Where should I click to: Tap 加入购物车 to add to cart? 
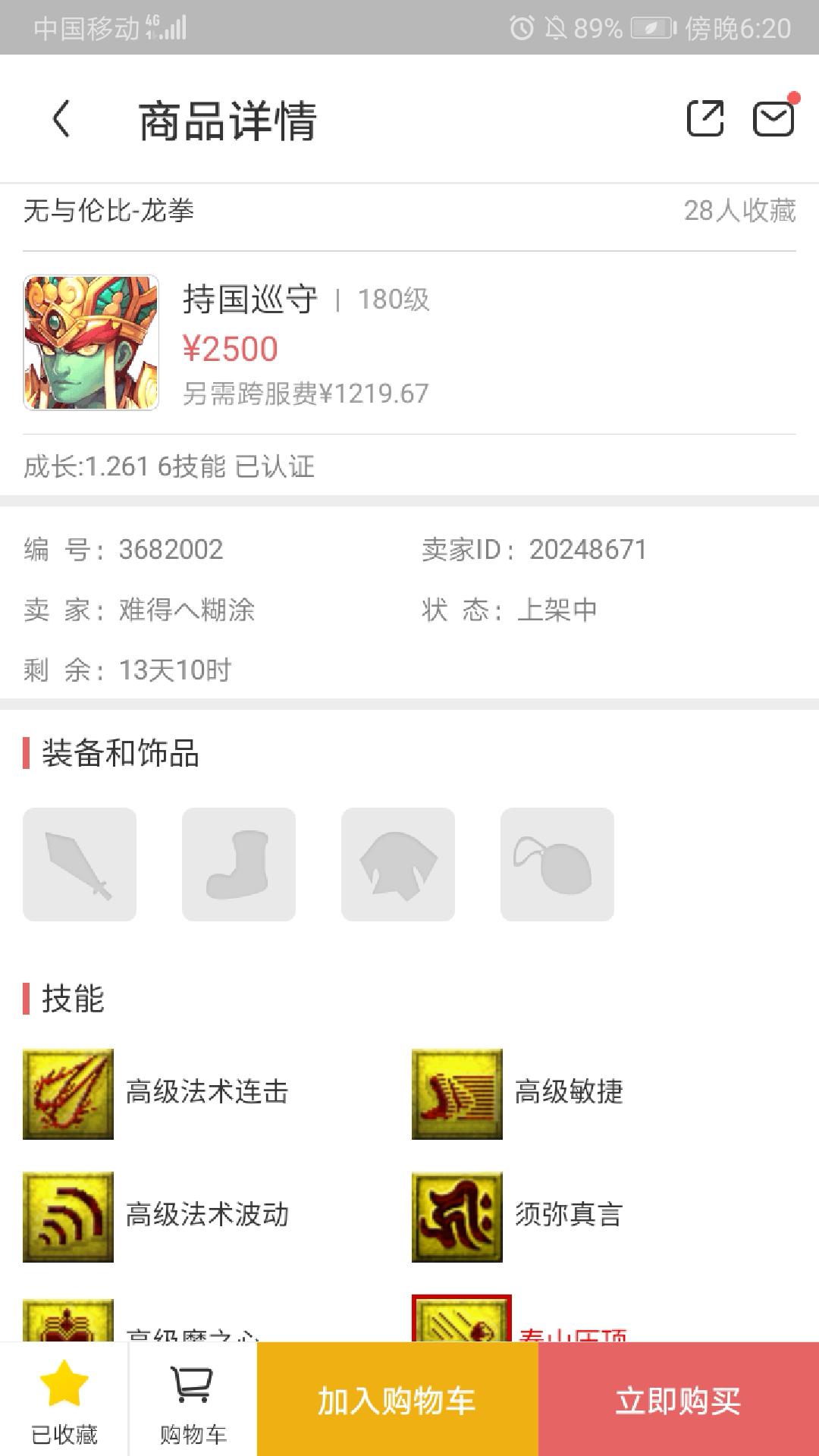[x=397, y=1400]
